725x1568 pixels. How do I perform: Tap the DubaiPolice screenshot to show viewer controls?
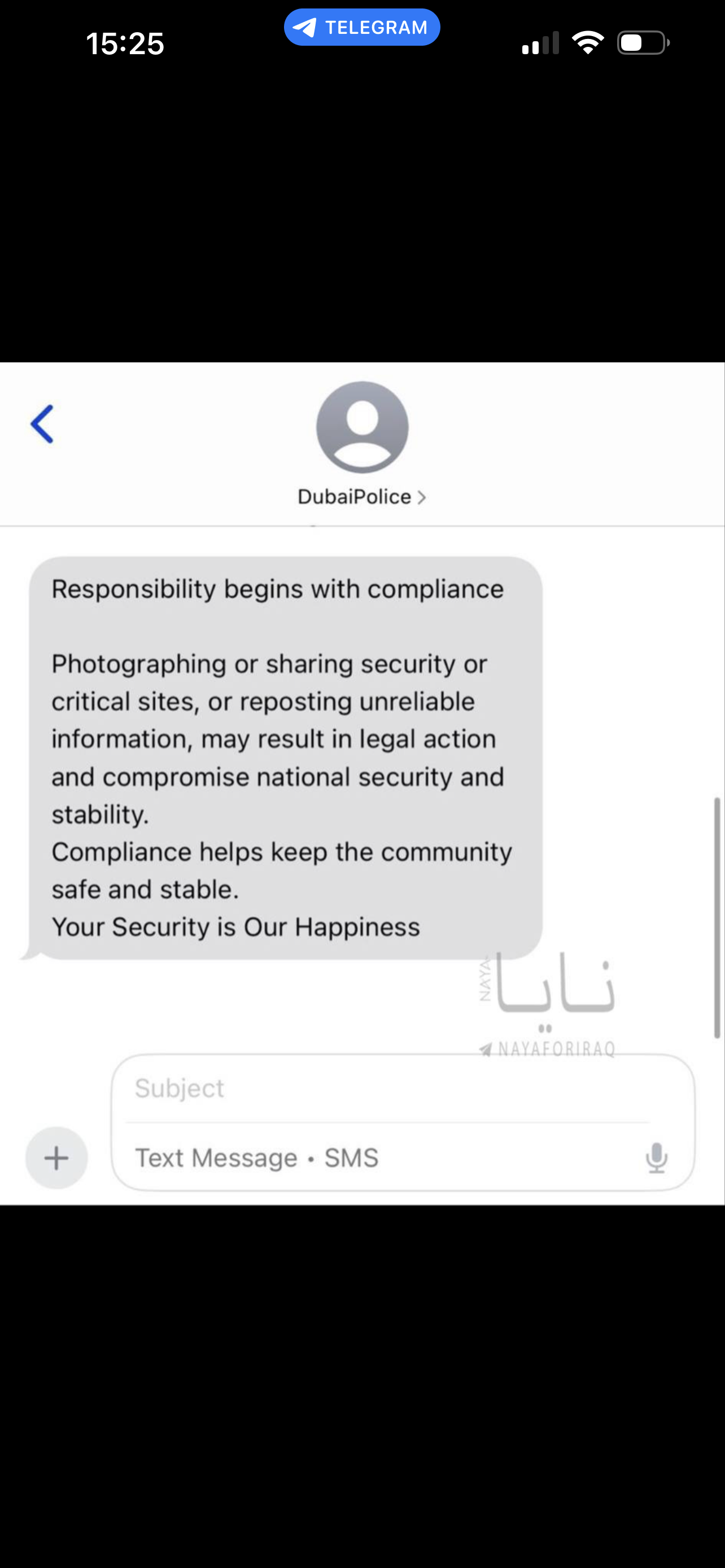[361, 783]
